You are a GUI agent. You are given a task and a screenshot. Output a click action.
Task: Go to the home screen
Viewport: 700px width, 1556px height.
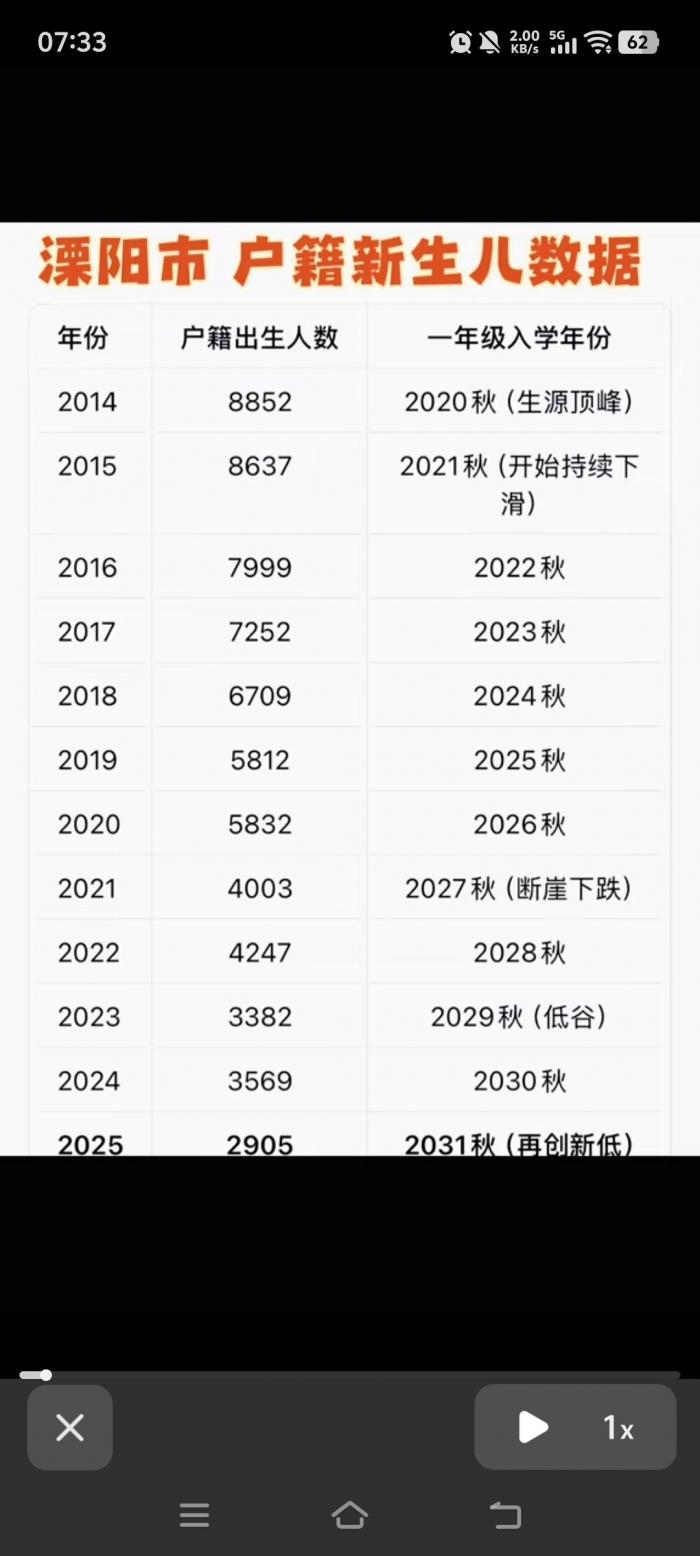[x=350, y=1515]
